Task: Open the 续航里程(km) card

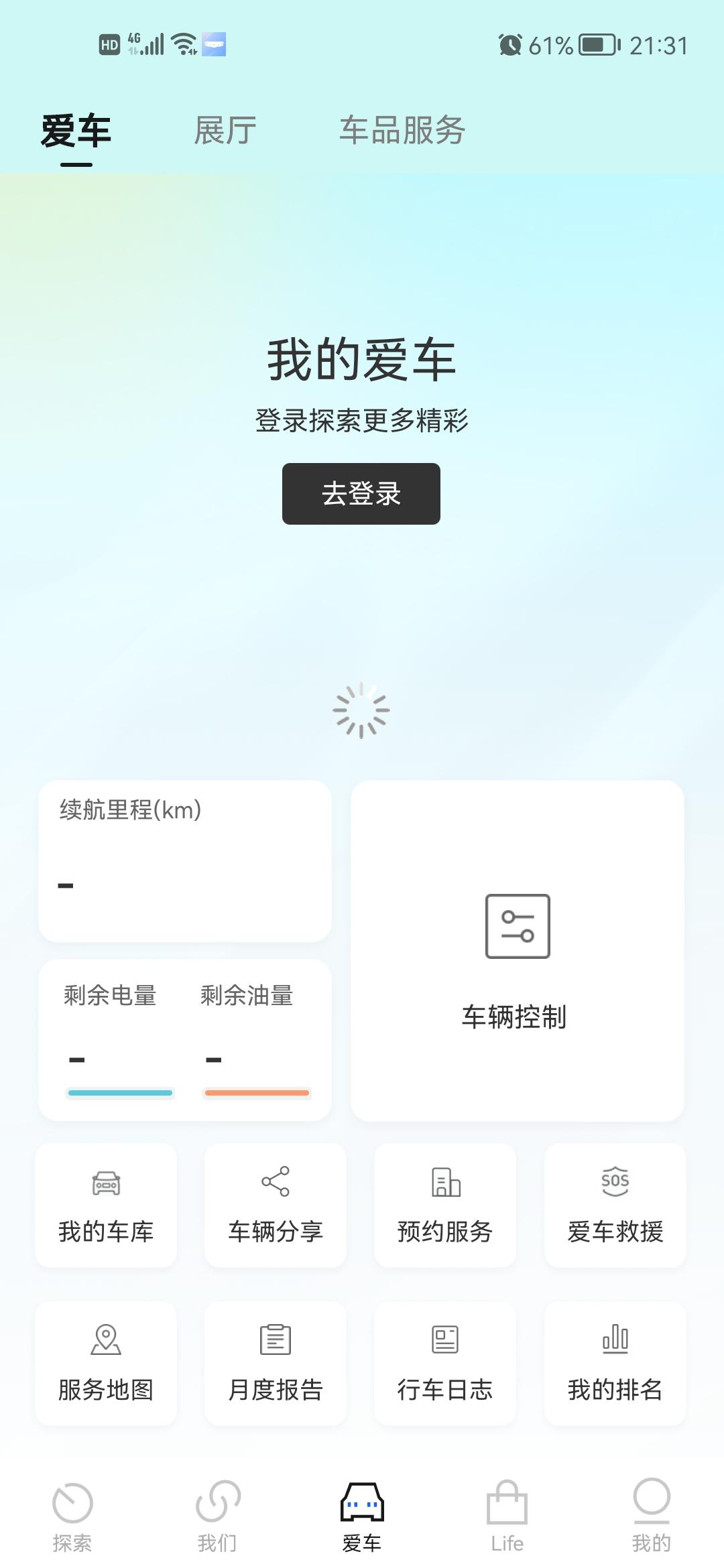Action: pos(185,861)
